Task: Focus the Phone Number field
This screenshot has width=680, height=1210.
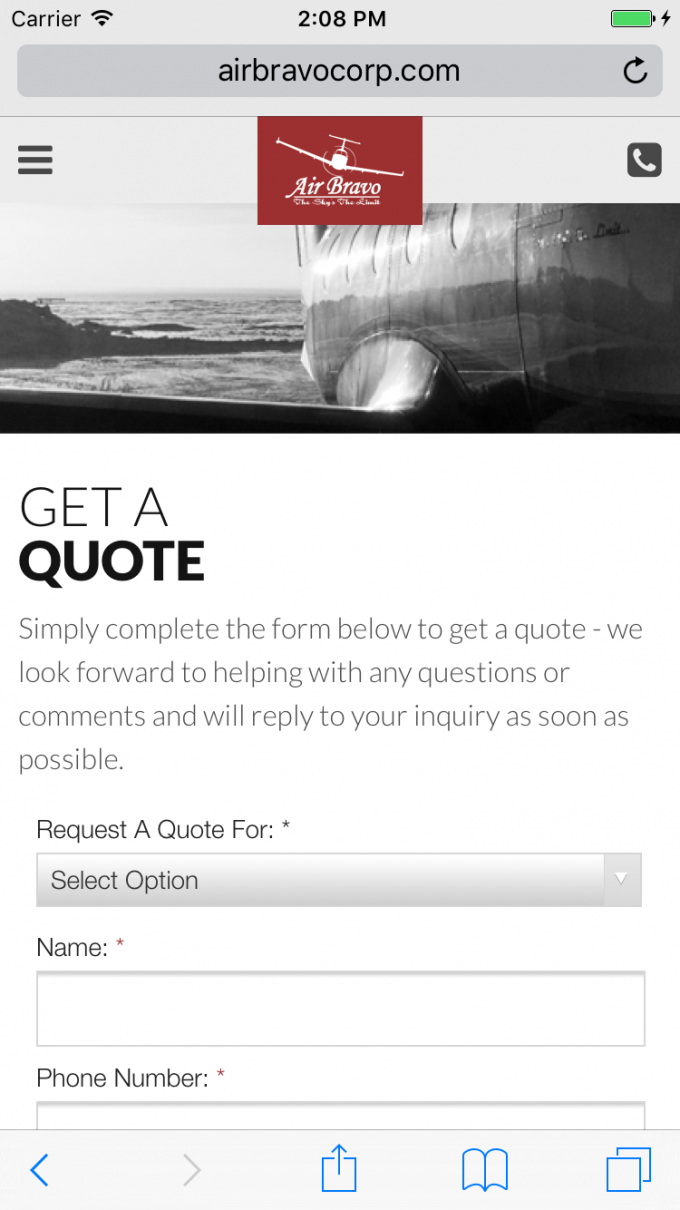Action: pyautogui.click(x=340, y=1116)
